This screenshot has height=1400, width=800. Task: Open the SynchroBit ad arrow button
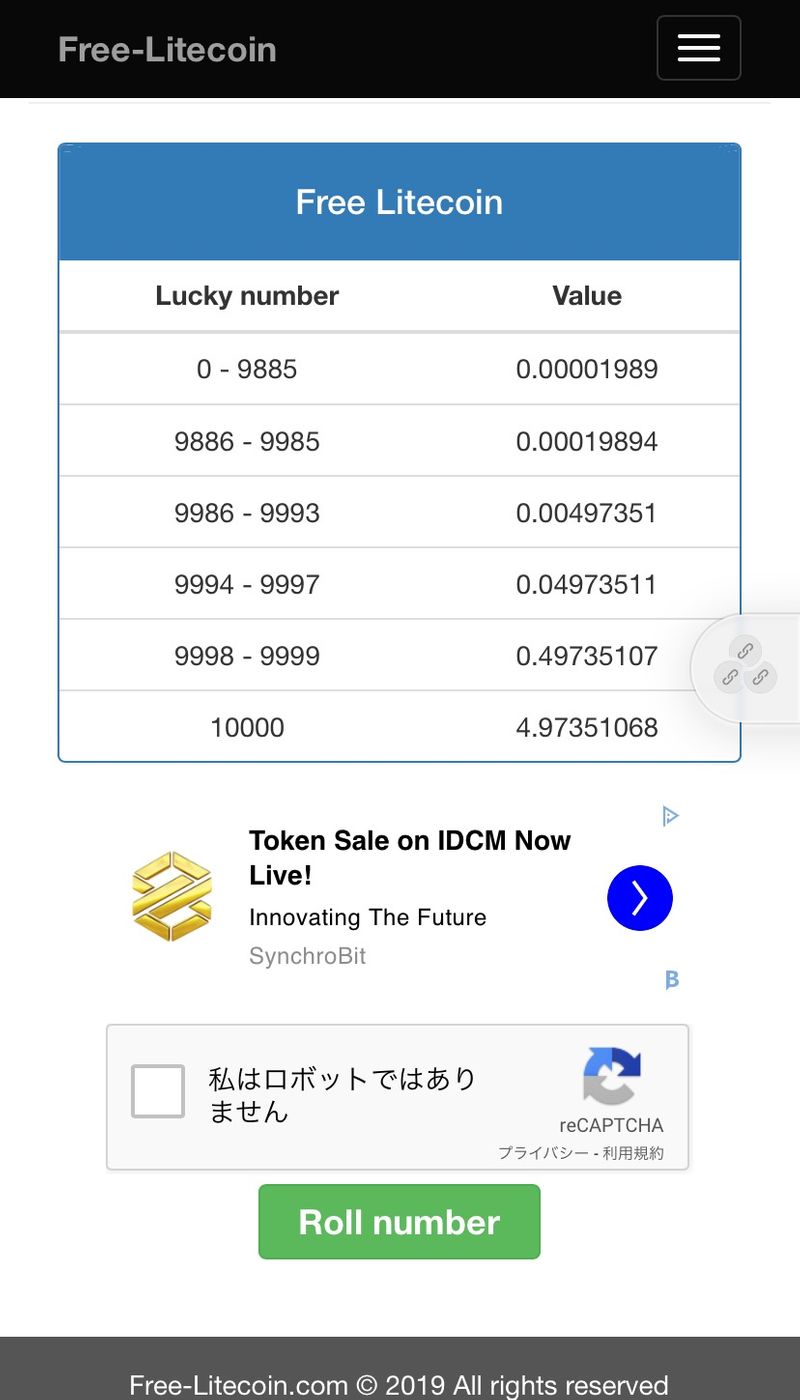pyautogui.click(x=640, y=898)
